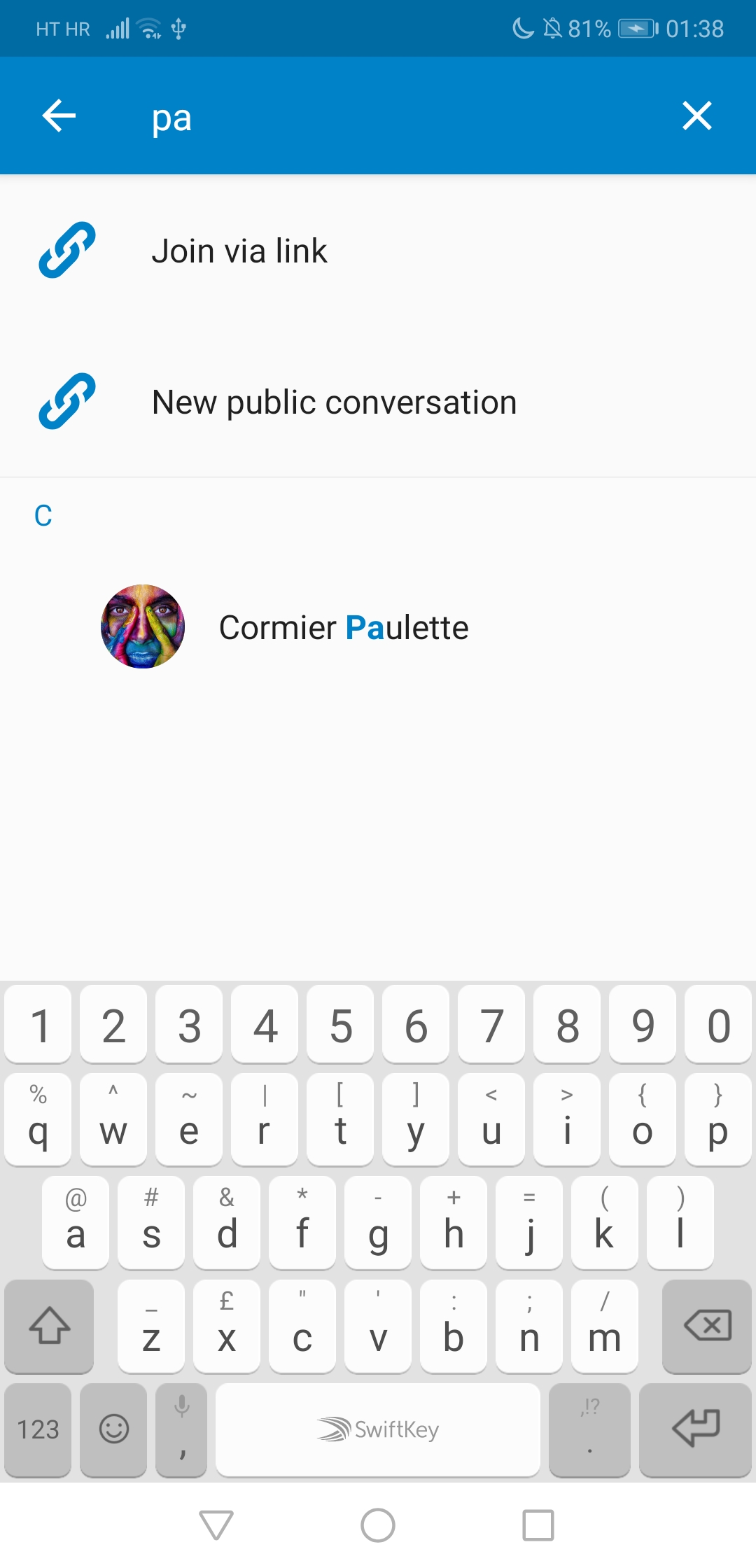Tap the backspace key on the keyboard

707,1326
